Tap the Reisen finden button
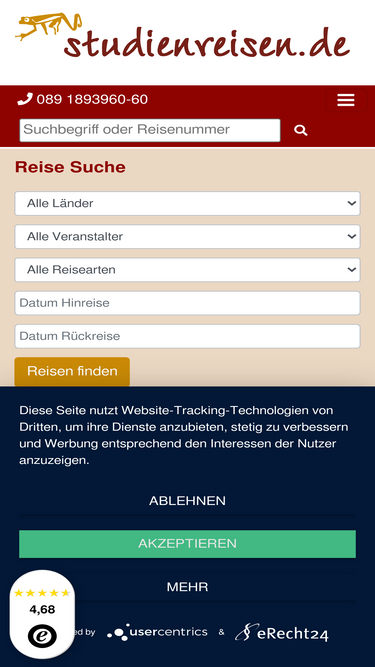The width and height of the screenshot is (375, 667). point(72,371)
